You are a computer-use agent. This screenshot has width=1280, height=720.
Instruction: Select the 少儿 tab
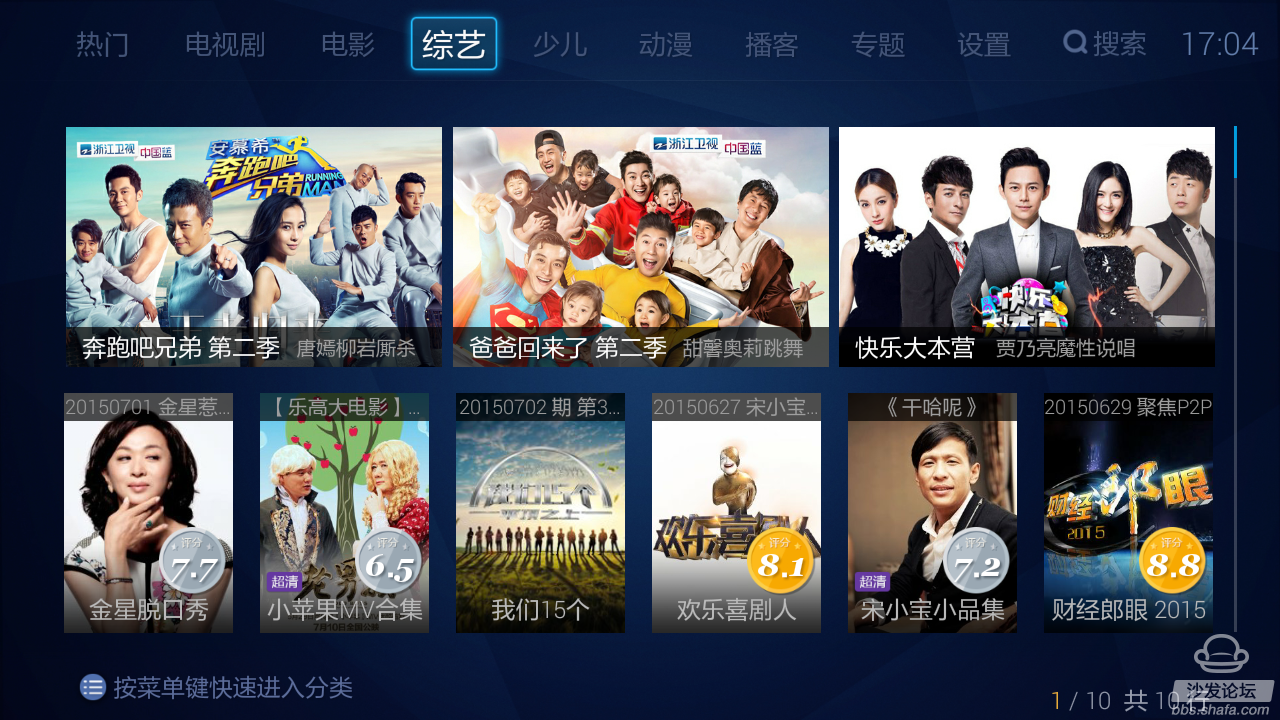coord(560,45)
